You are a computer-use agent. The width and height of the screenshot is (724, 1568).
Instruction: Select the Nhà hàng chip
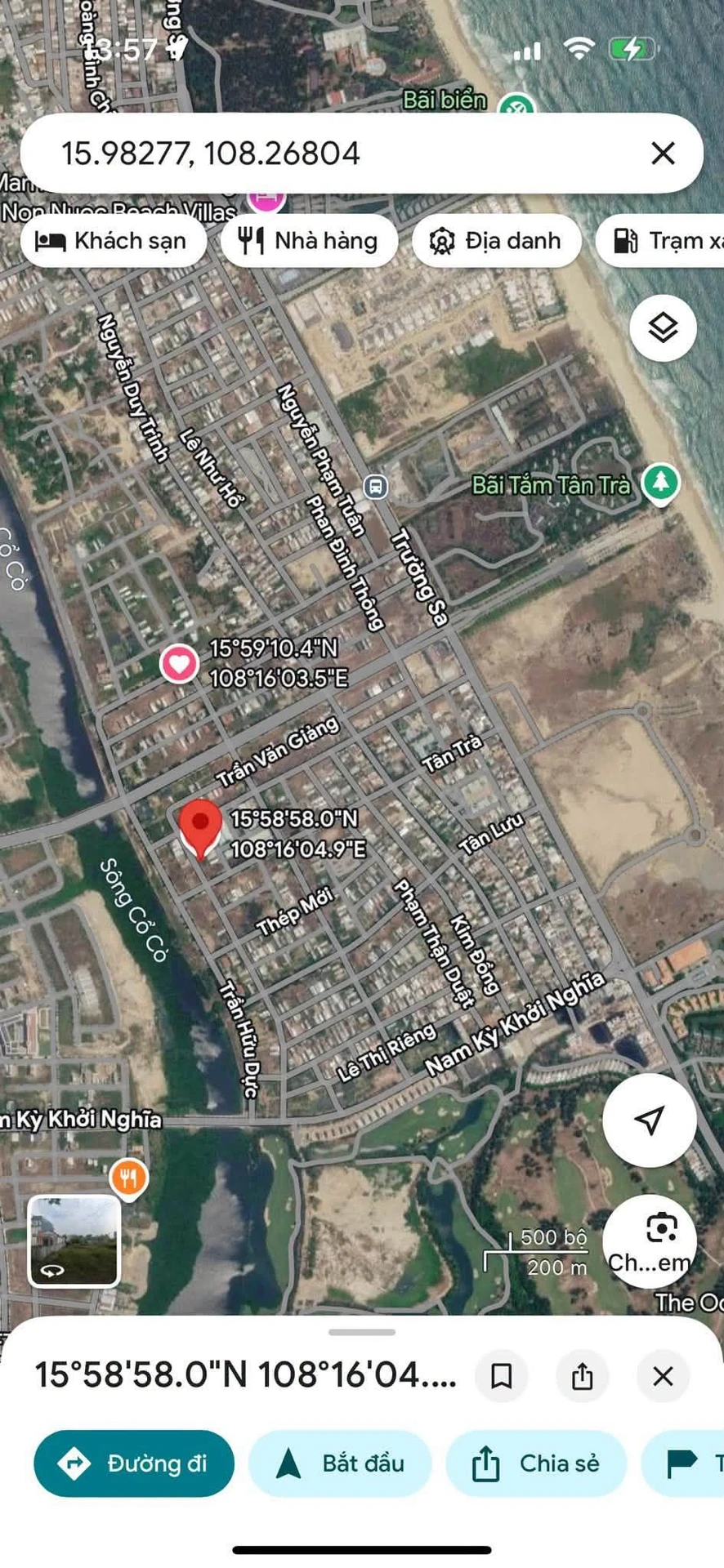[309, 241]
